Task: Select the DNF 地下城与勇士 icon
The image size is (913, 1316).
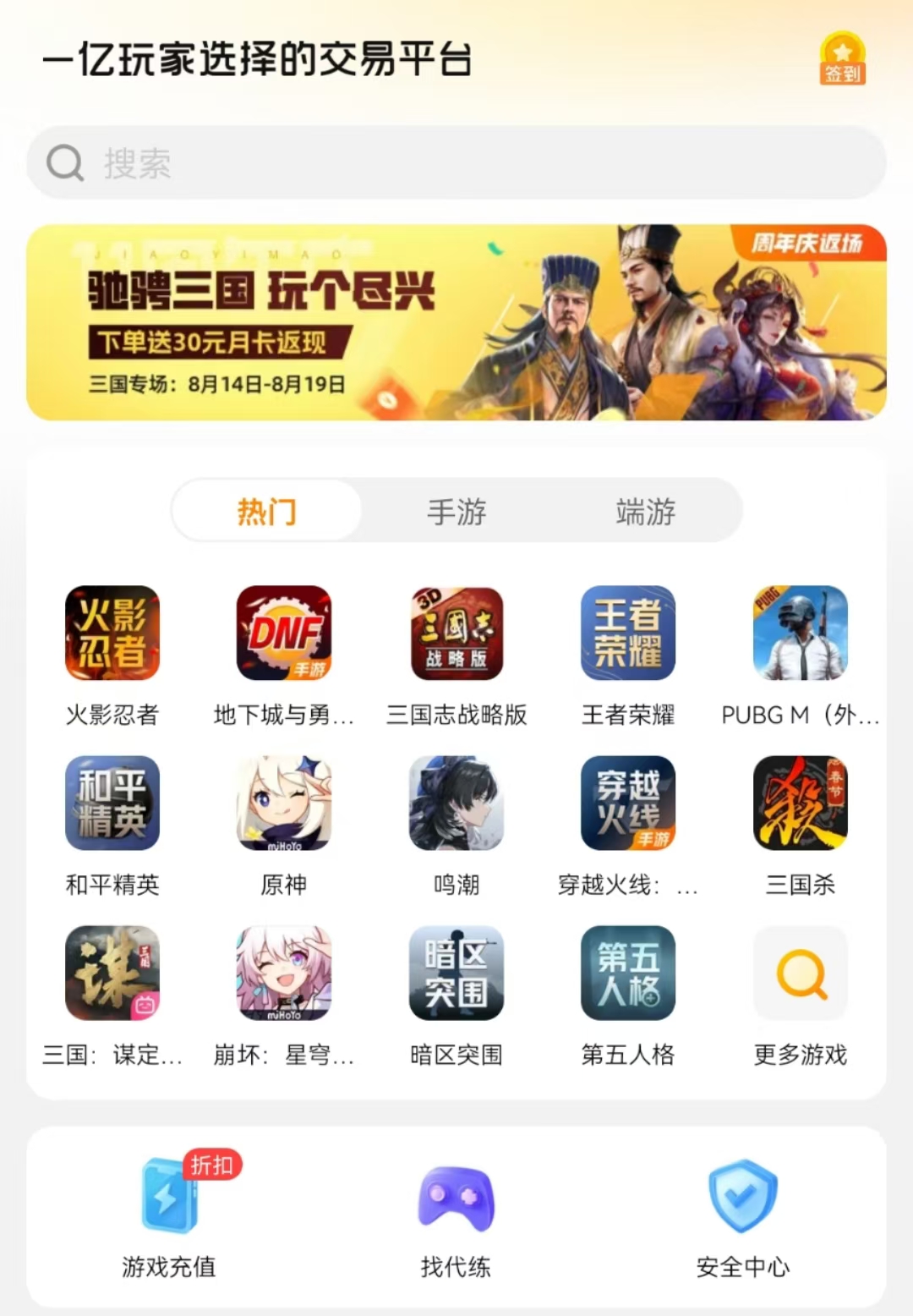Action: pos(284,633)
